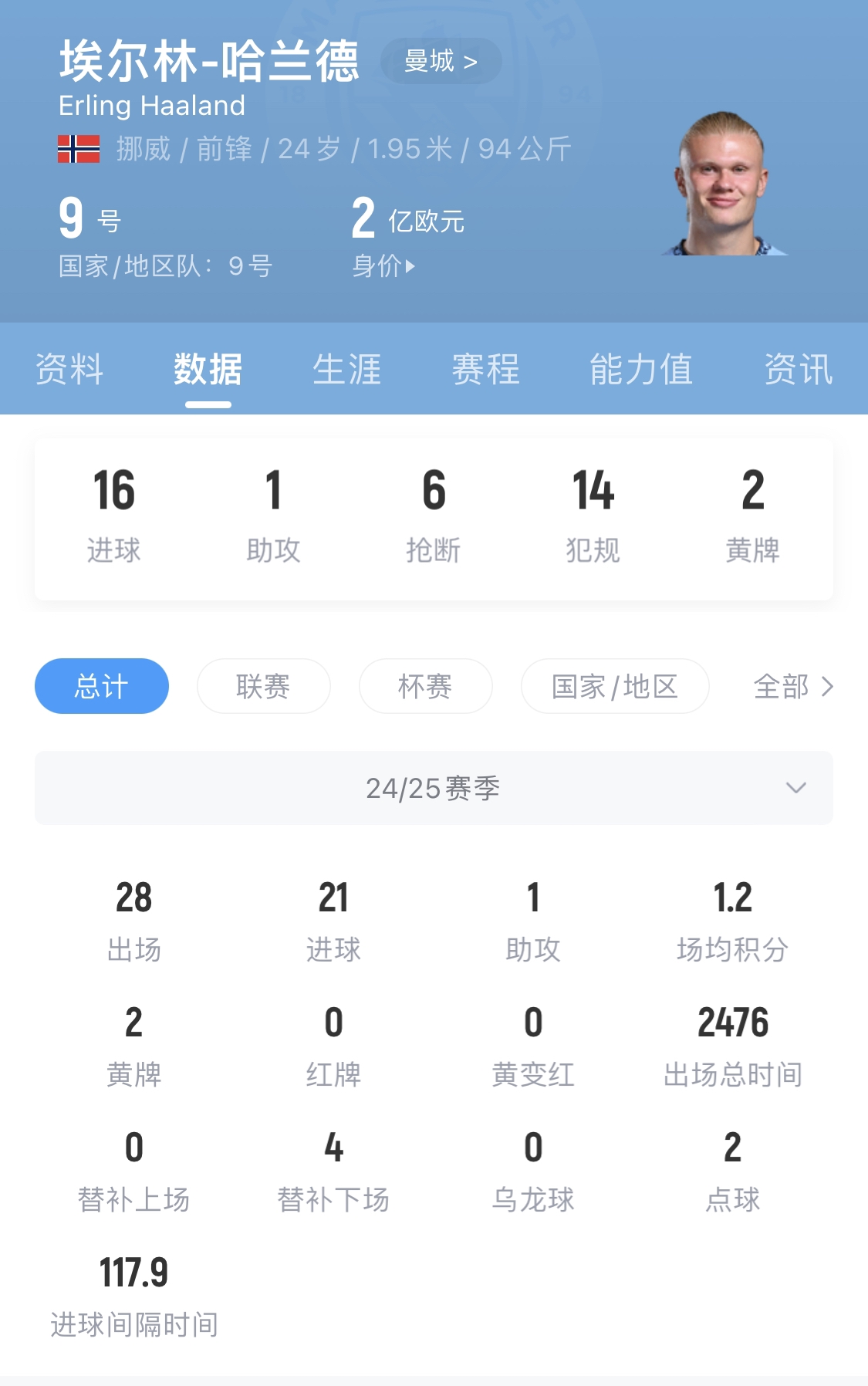Filter stats by 杯赛
This screenshot has width=868, height=1386.
click(x=425, y=686)
